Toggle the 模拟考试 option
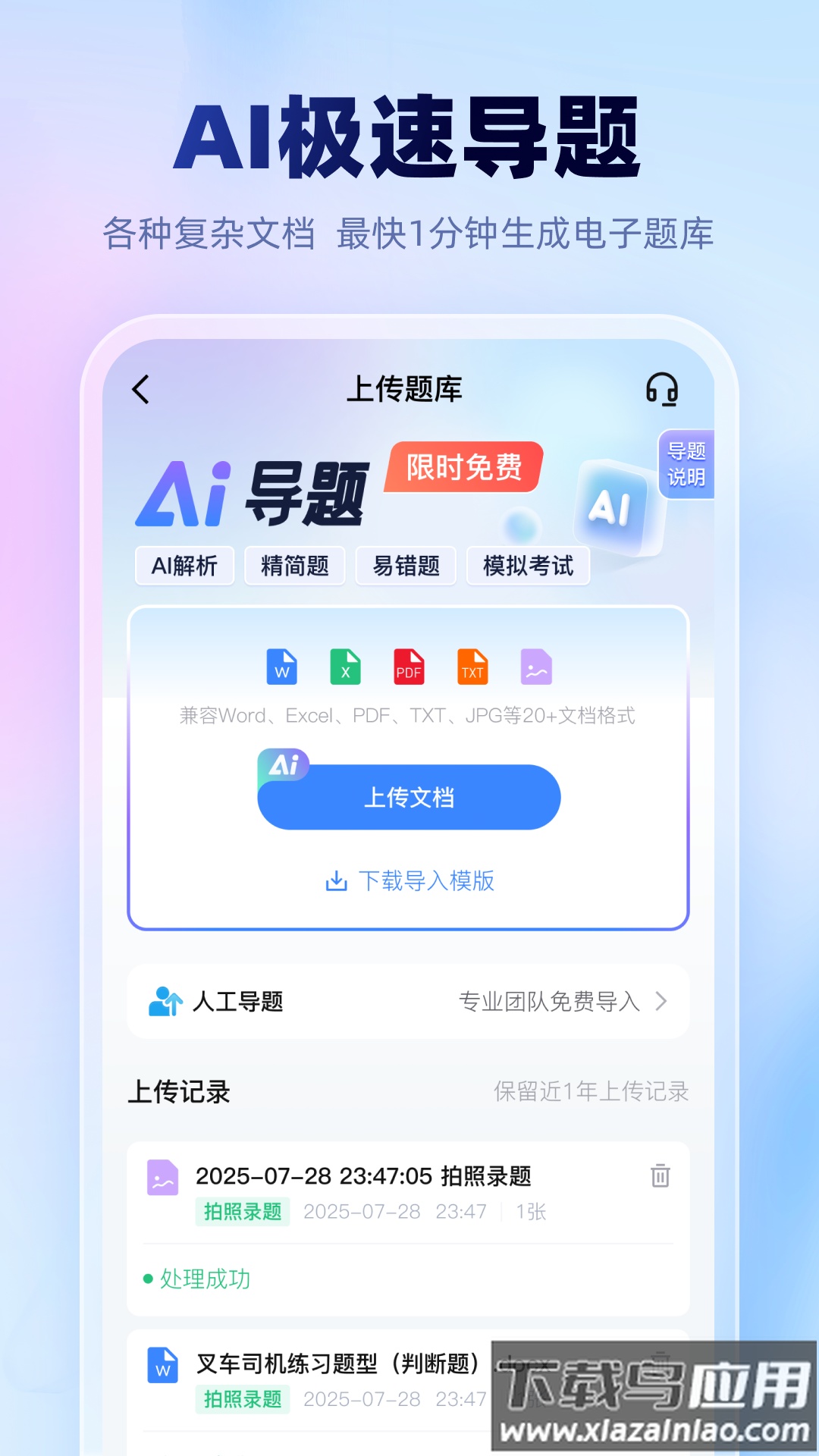 (x=529, y=566)
